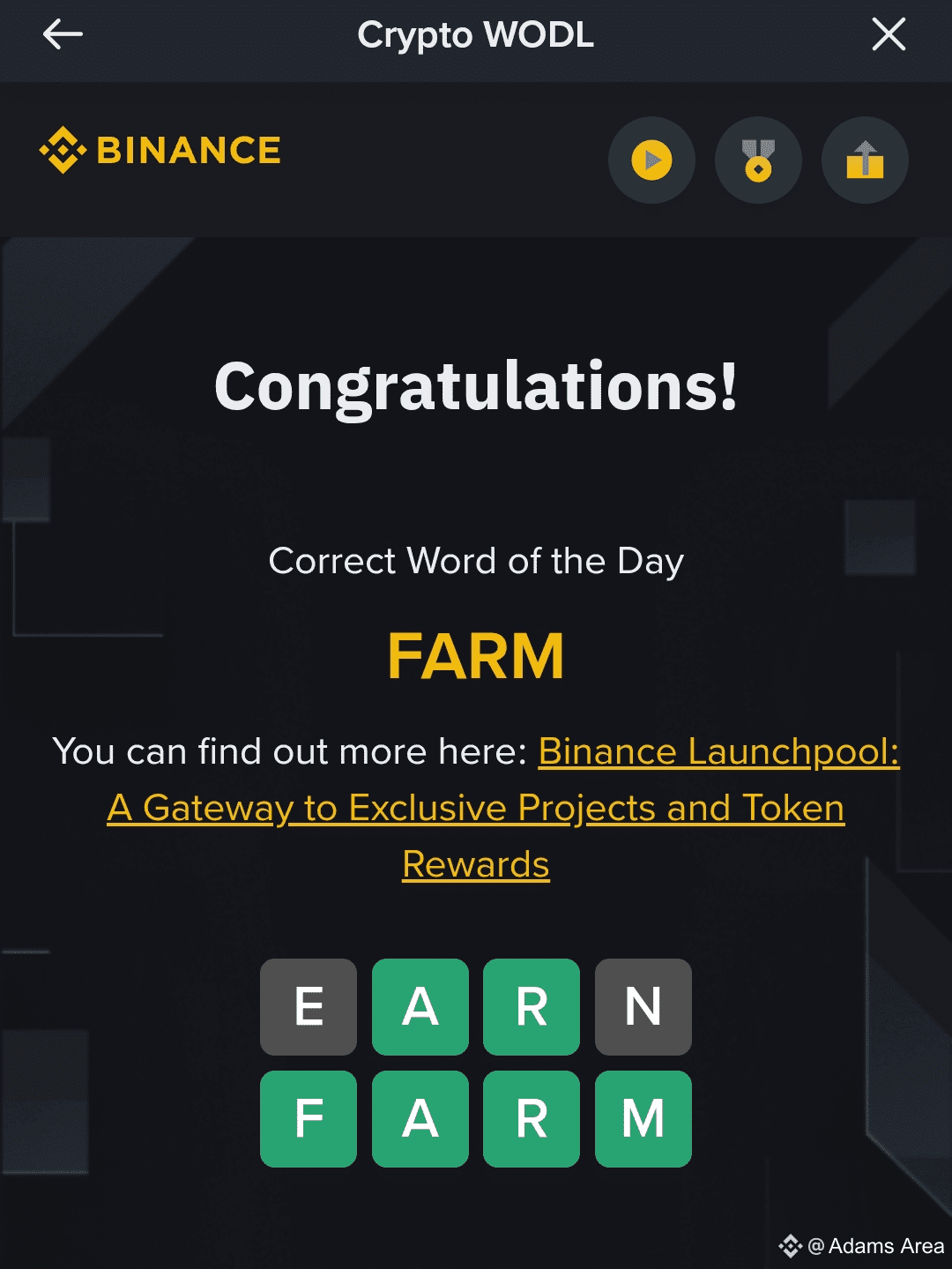Share the WODL result
The height and width of the screenshot is (1269, 952).
[x=865, y=160]
